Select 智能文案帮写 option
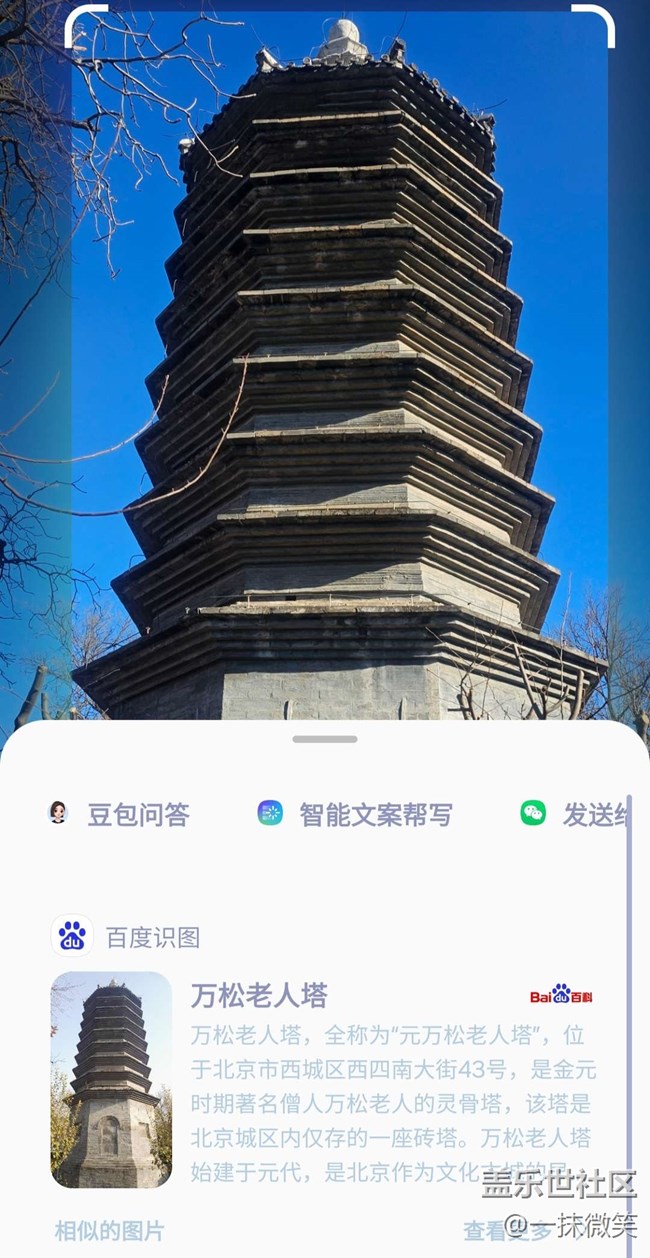 (356, 814)
